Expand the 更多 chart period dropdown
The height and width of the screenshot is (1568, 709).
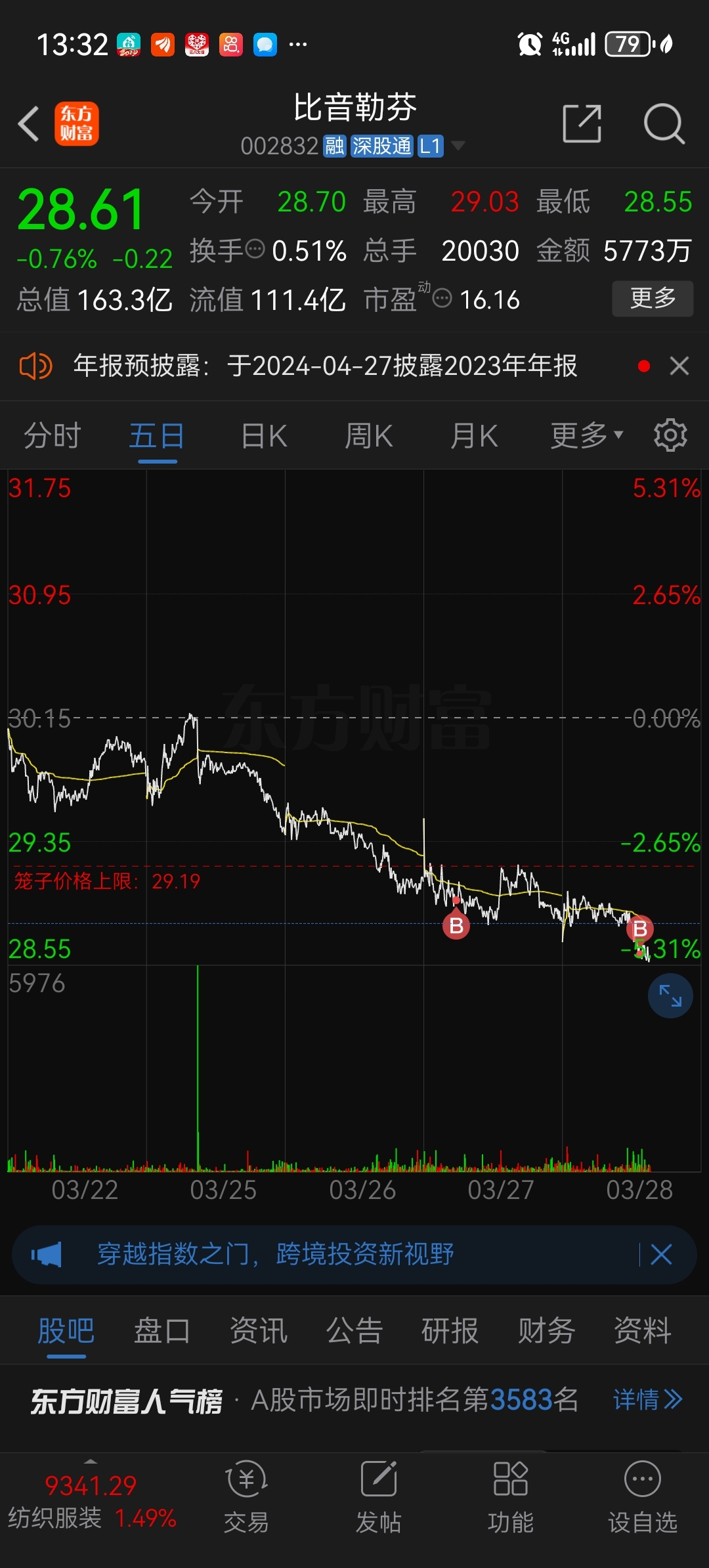coord(586,435)
